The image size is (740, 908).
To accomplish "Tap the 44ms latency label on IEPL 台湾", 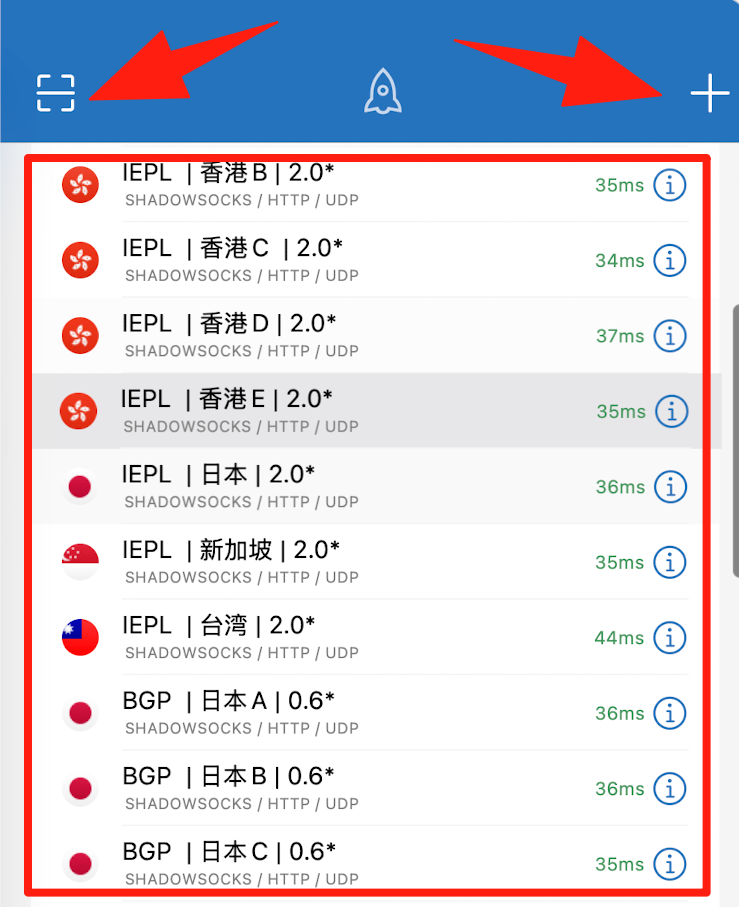I will click(614, 638).
